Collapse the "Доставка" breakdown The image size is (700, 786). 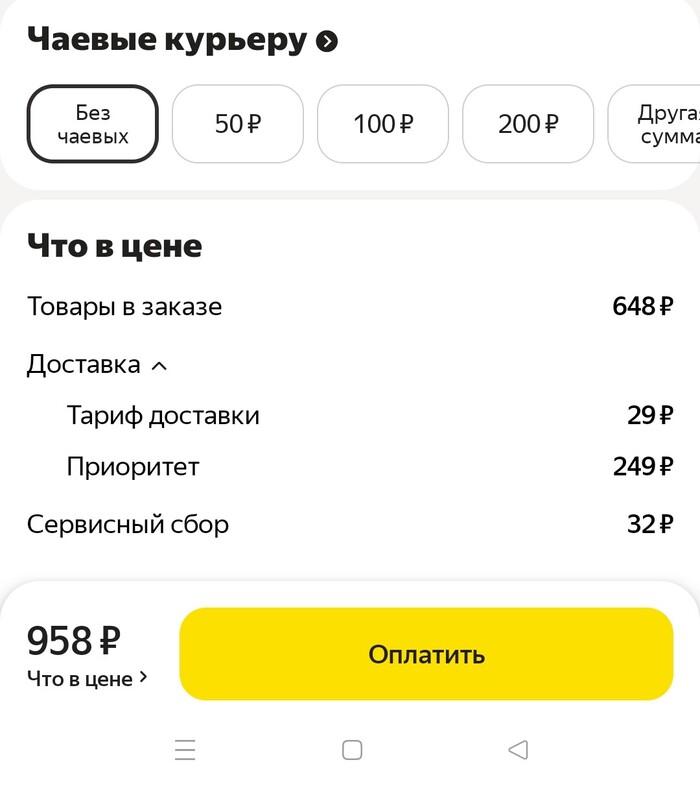(97, 365)
